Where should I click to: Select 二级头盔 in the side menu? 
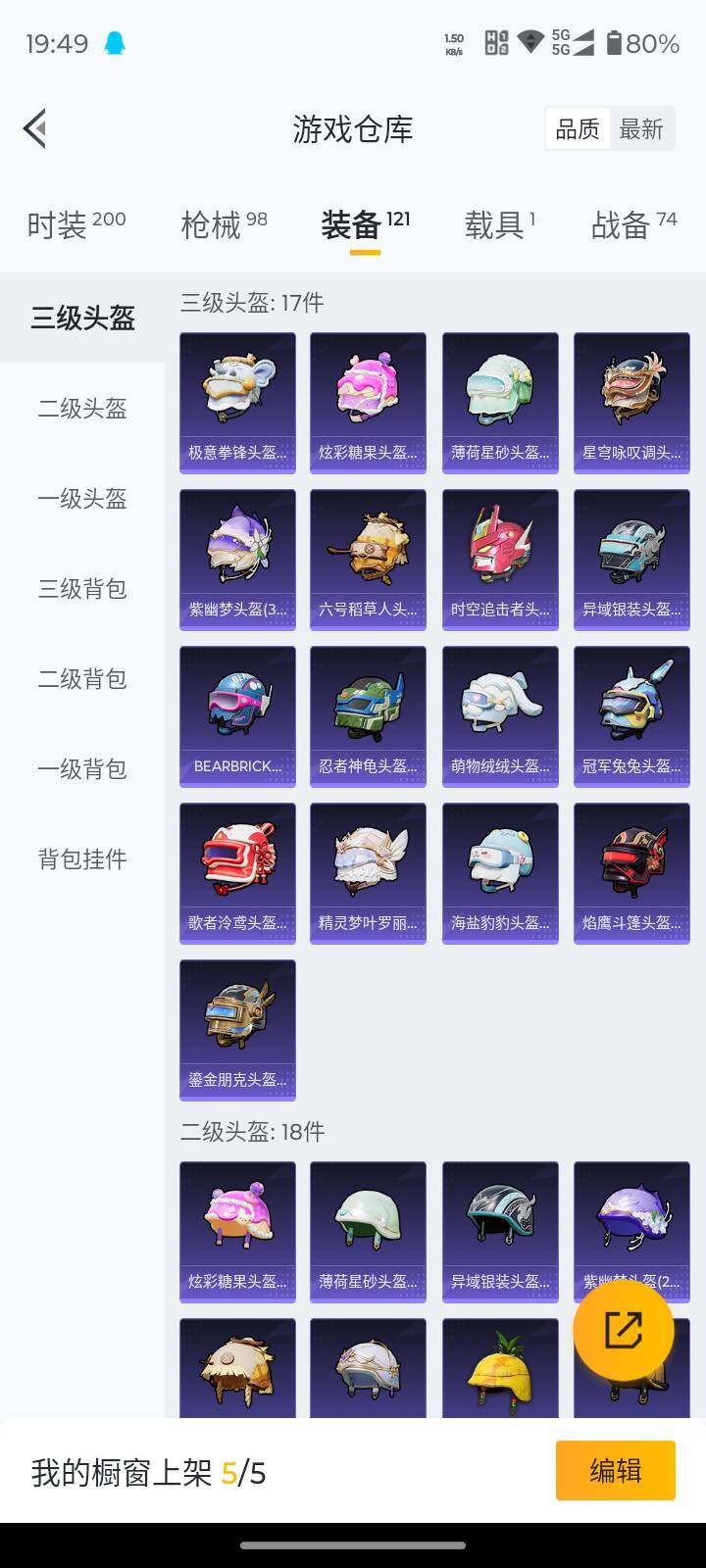coord(82,409)
